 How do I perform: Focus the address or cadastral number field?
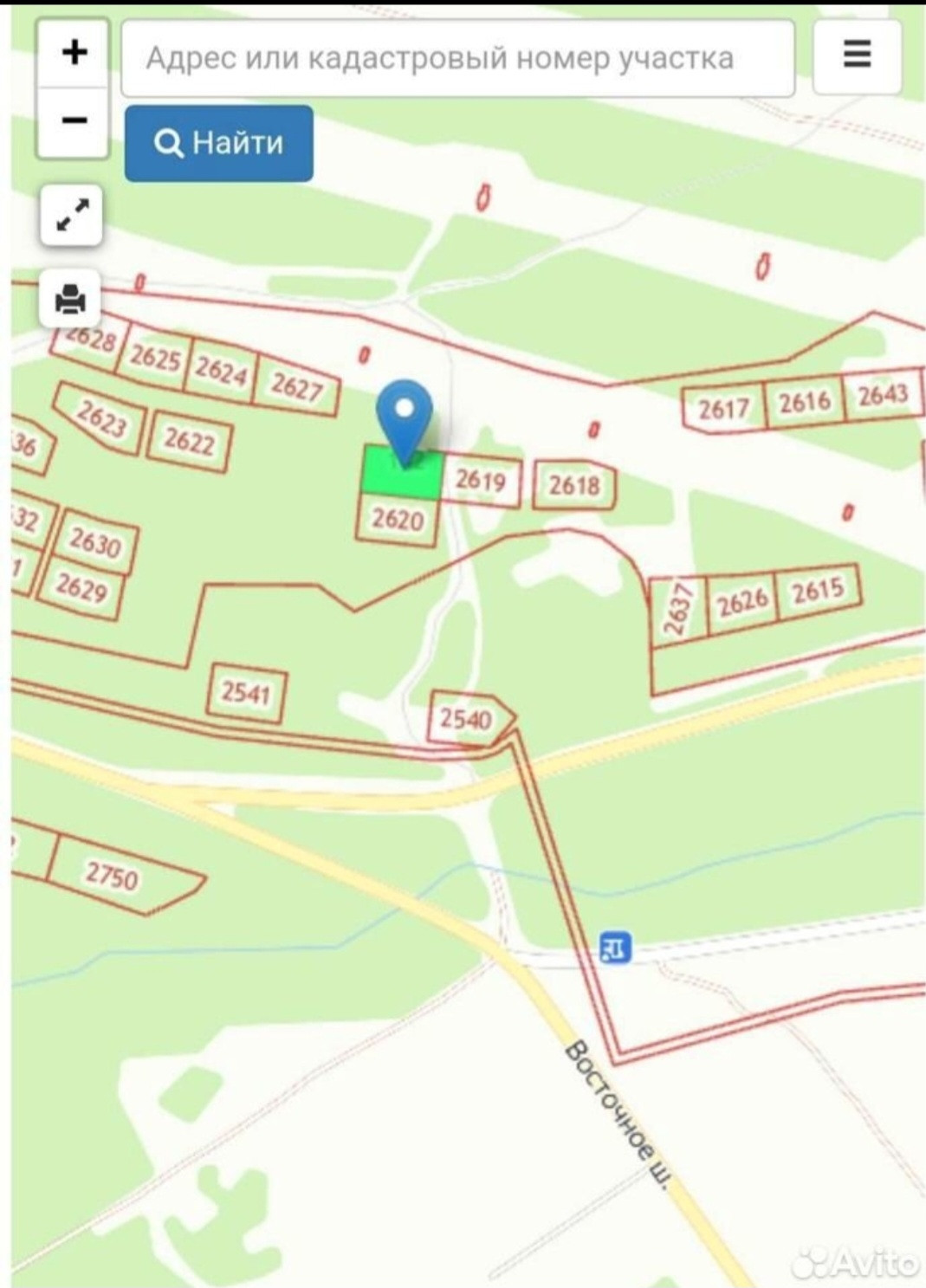click(x=457, y=58)
